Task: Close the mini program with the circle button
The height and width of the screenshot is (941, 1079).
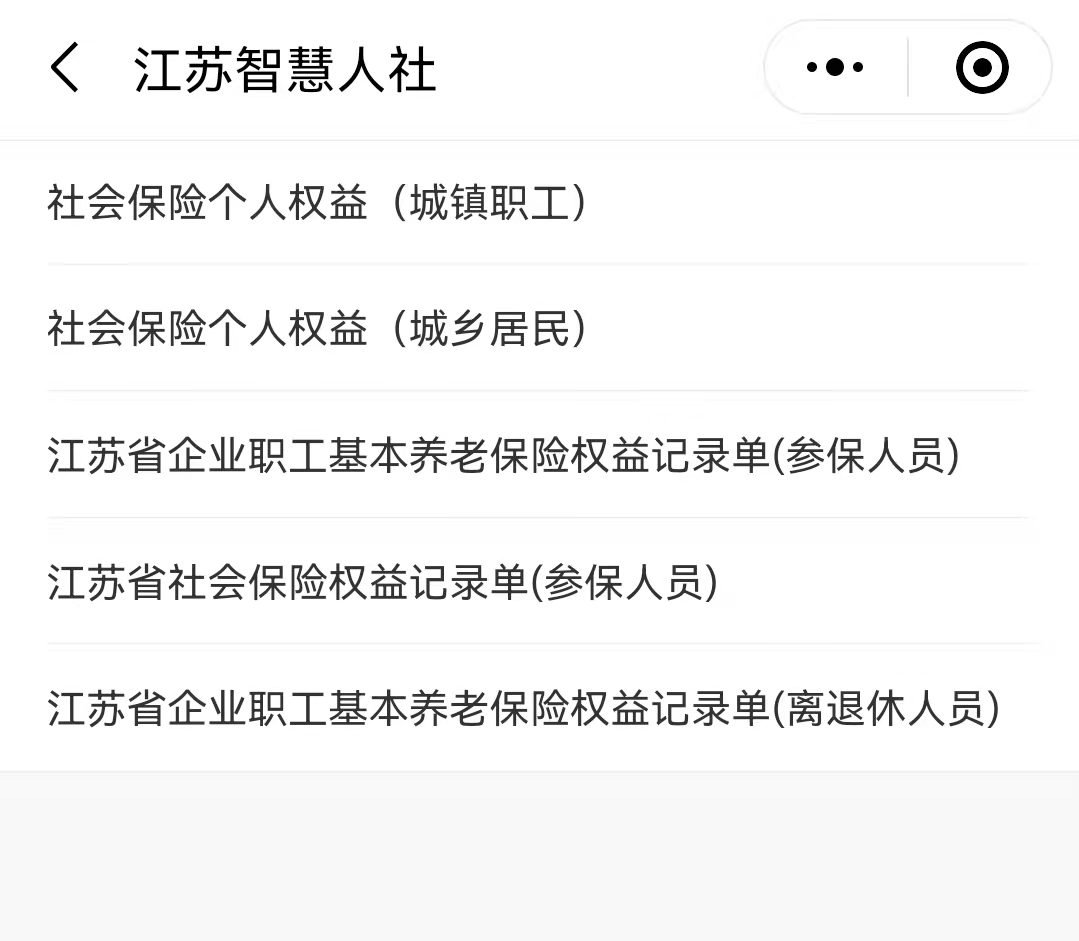Action: (981, 68)
